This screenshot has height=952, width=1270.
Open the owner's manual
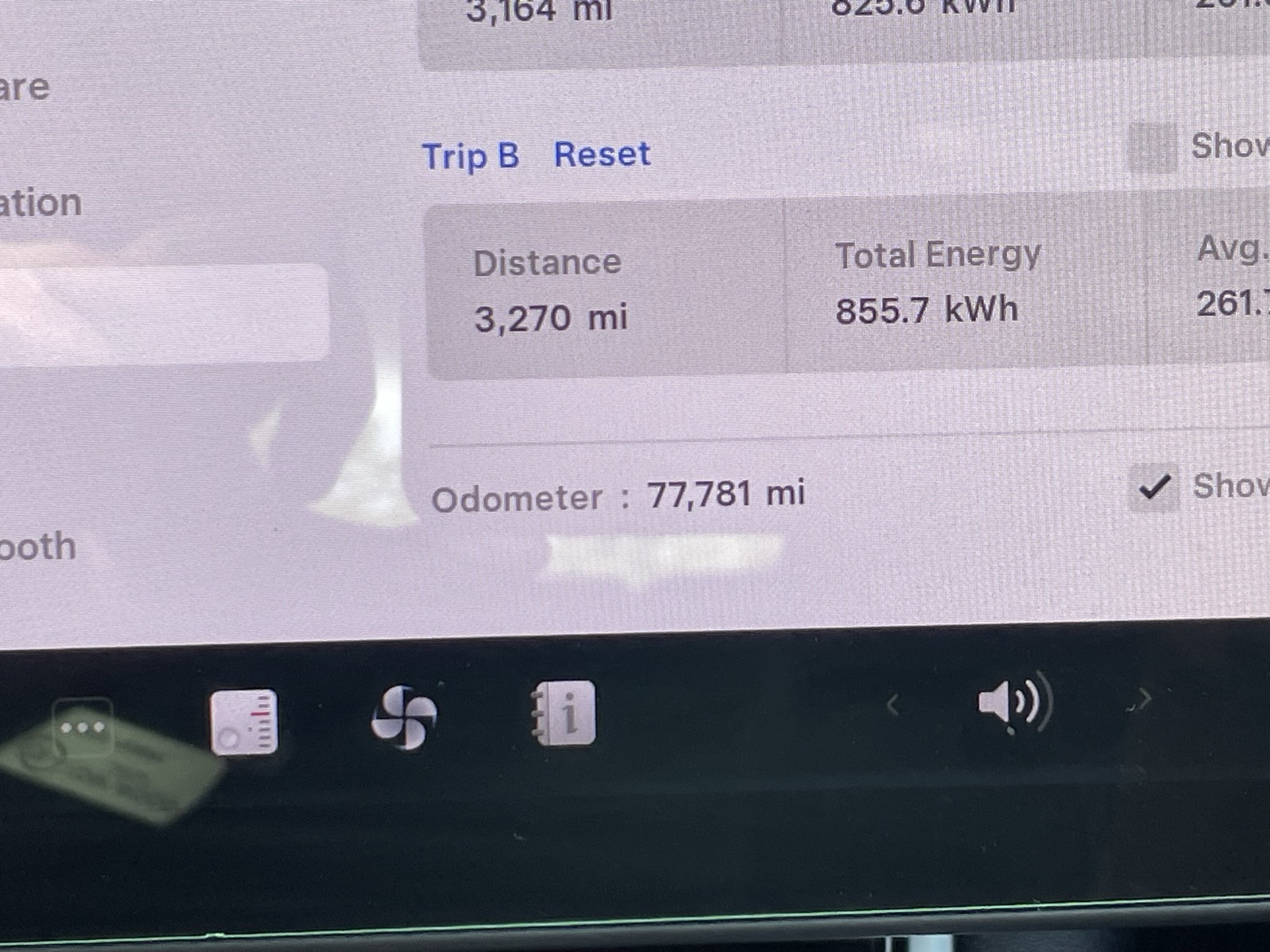point(564,713)
